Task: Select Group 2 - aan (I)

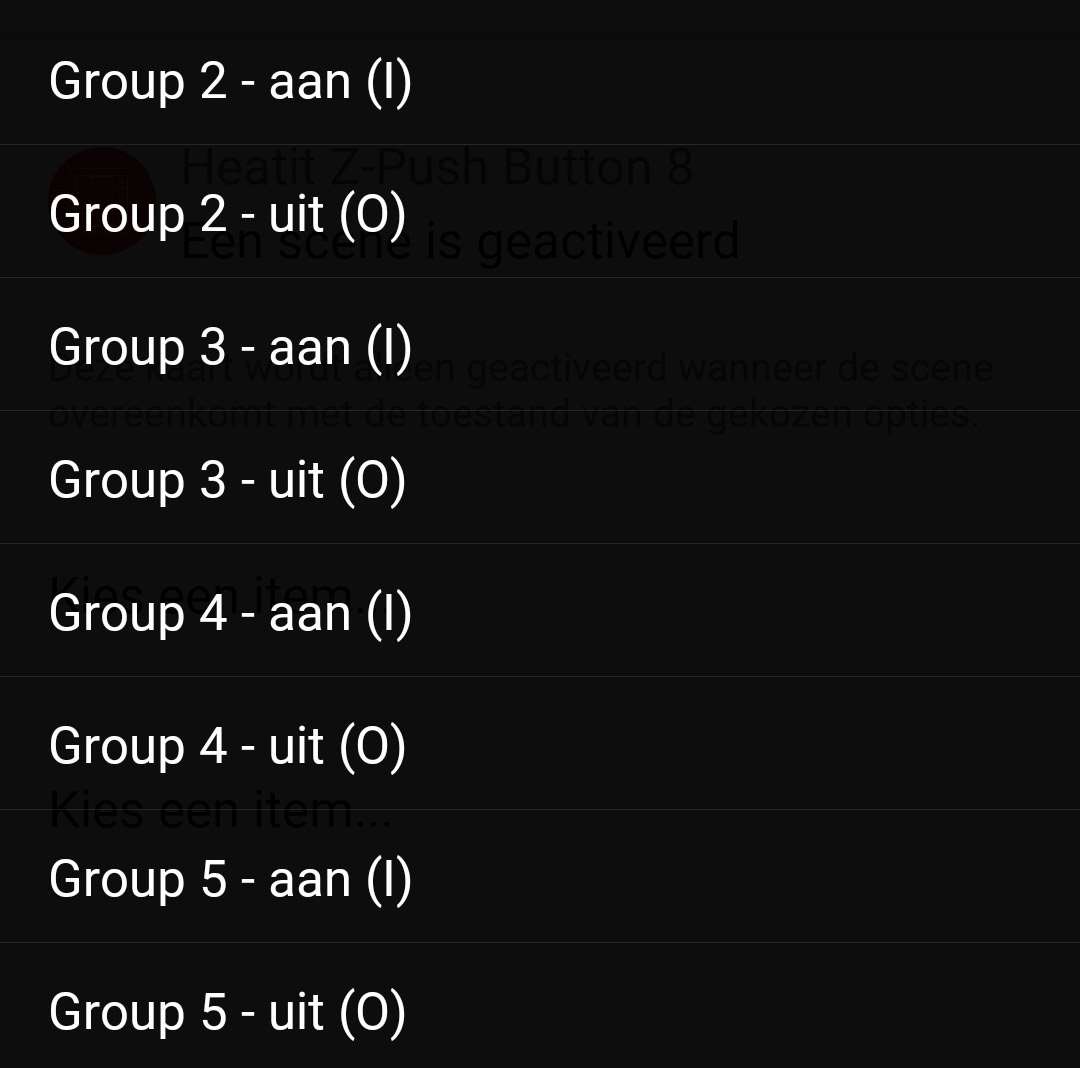Action: coord(230,81)
